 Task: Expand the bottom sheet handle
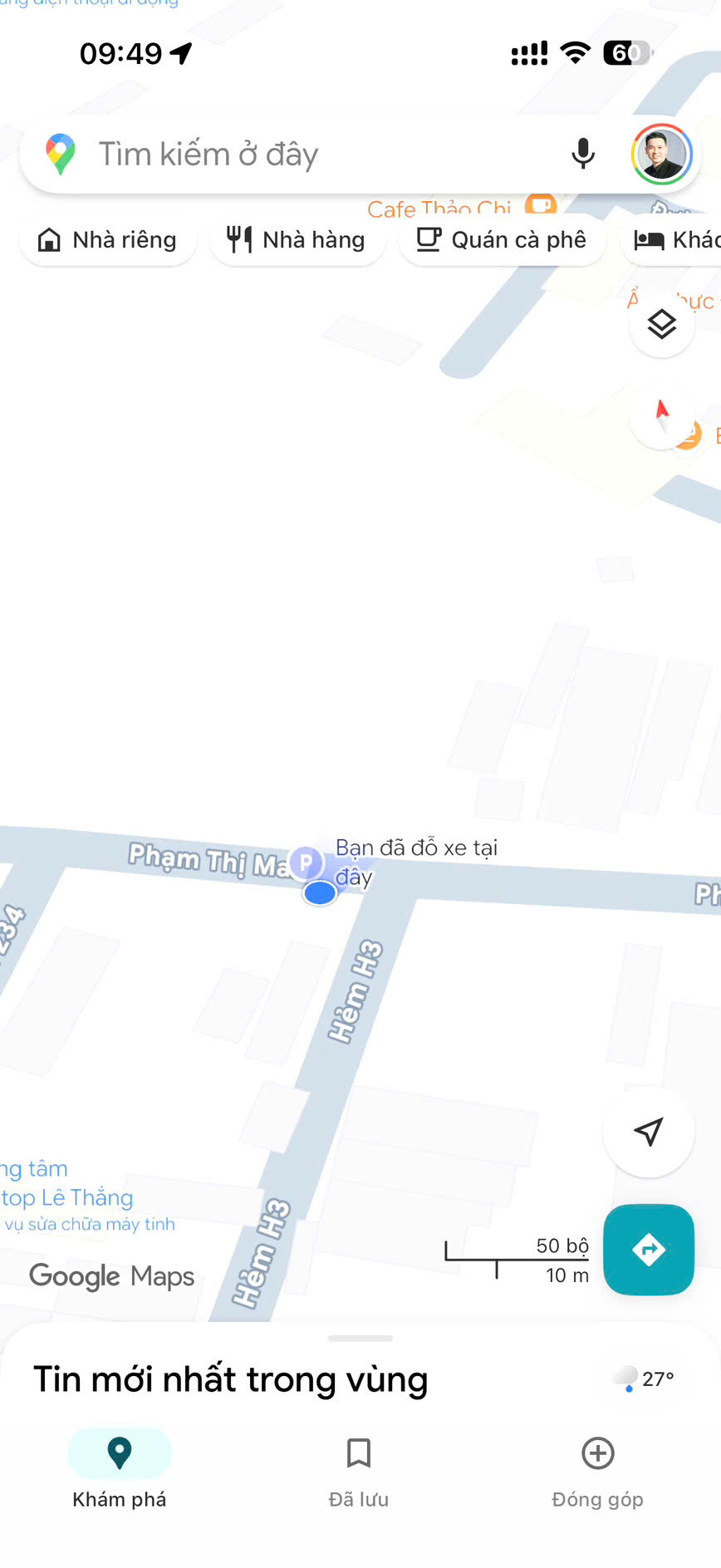click(360, 1338)
